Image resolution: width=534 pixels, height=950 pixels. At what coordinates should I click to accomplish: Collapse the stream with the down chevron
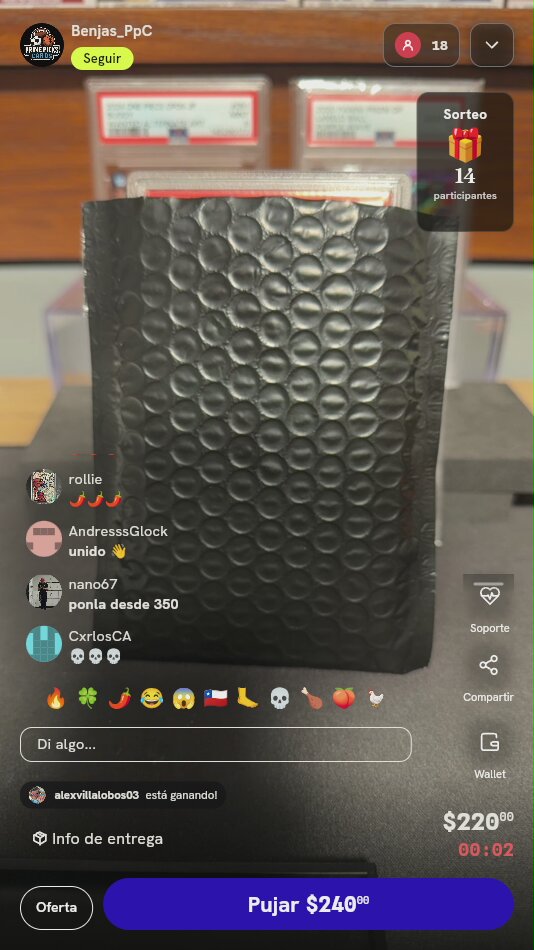click(x=492, y=45)
